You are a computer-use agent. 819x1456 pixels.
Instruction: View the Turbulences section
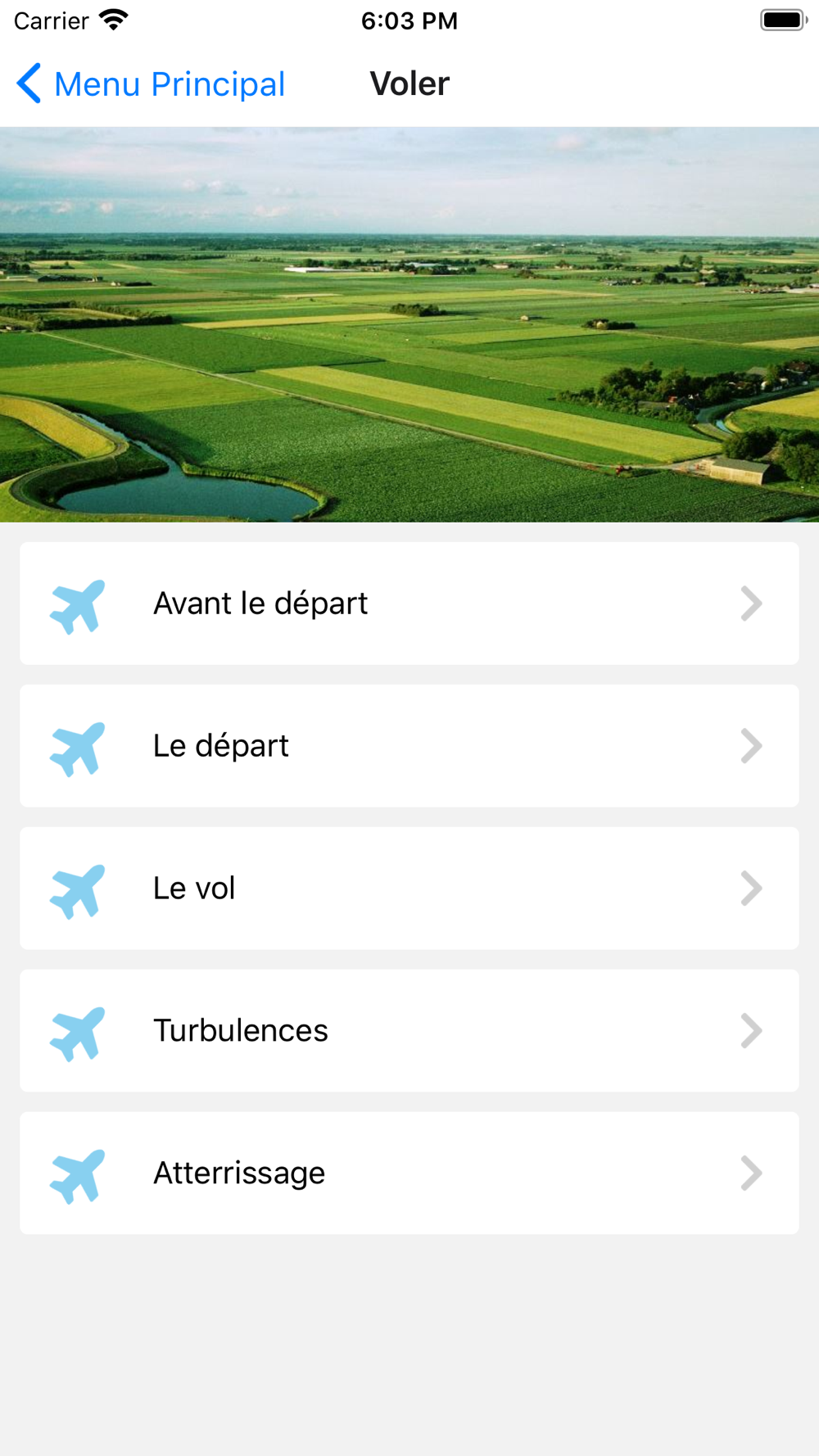409,1031
